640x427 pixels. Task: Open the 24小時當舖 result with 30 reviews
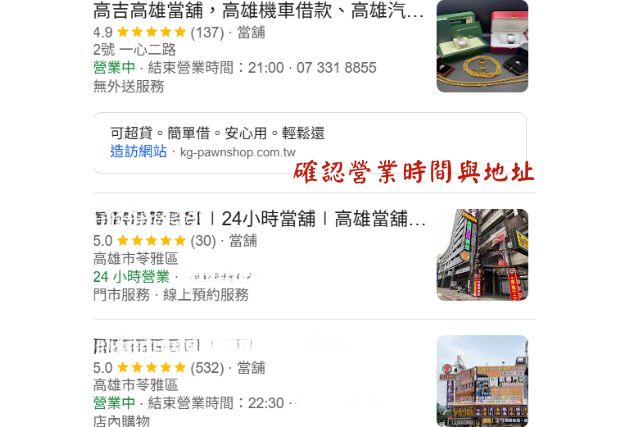pos(259,218)
